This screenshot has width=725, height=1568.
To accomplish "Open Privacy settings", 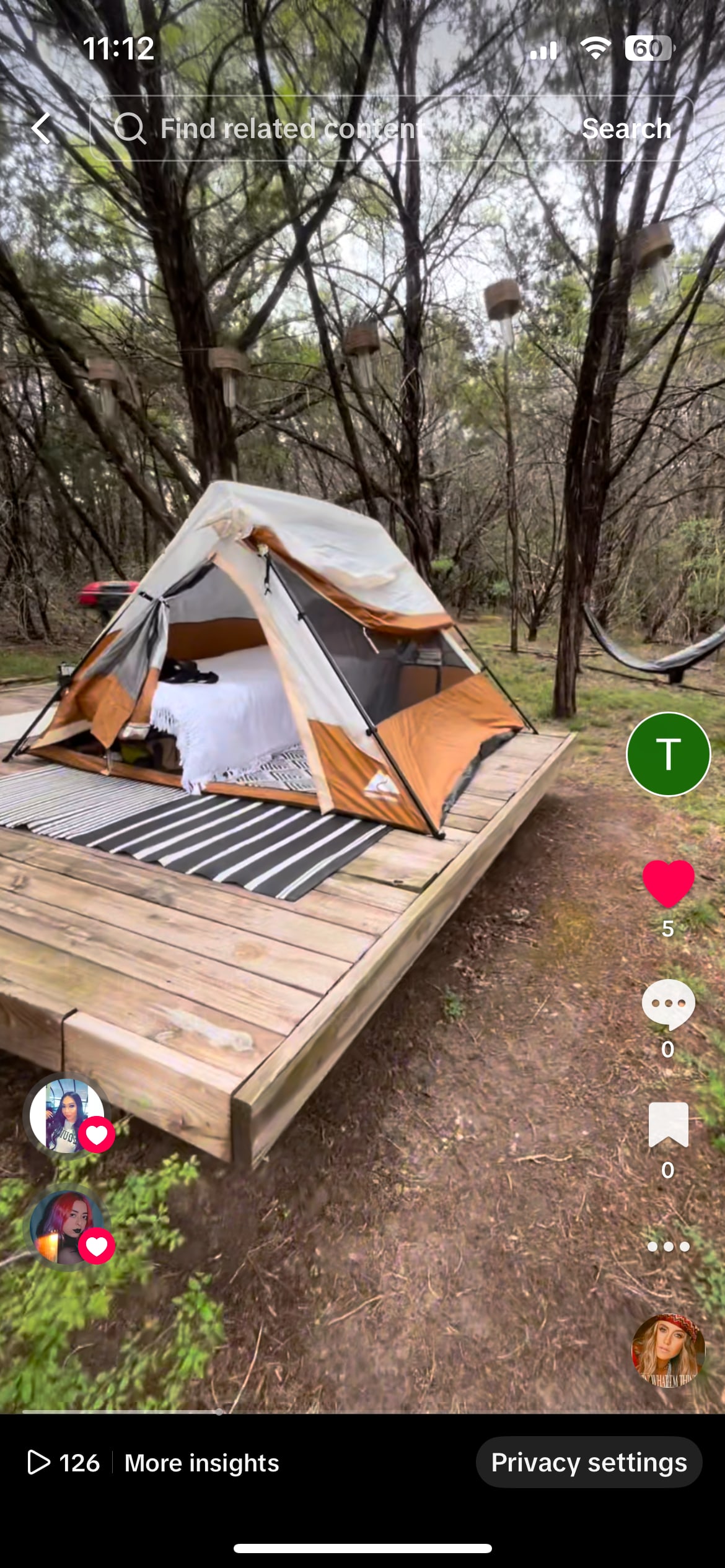I will pos(589,1463).
